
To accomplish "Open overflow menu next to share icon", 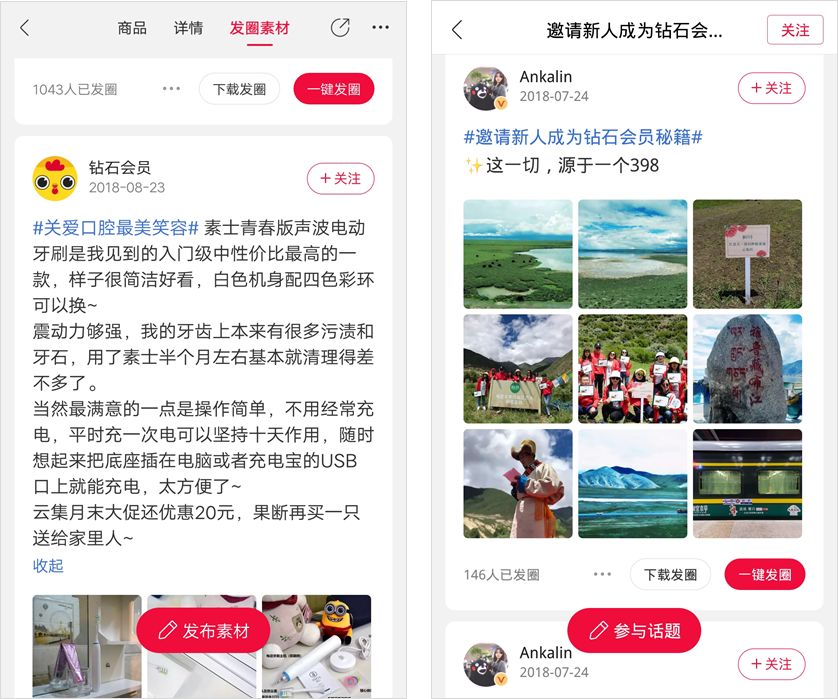I will pos(381,28).
